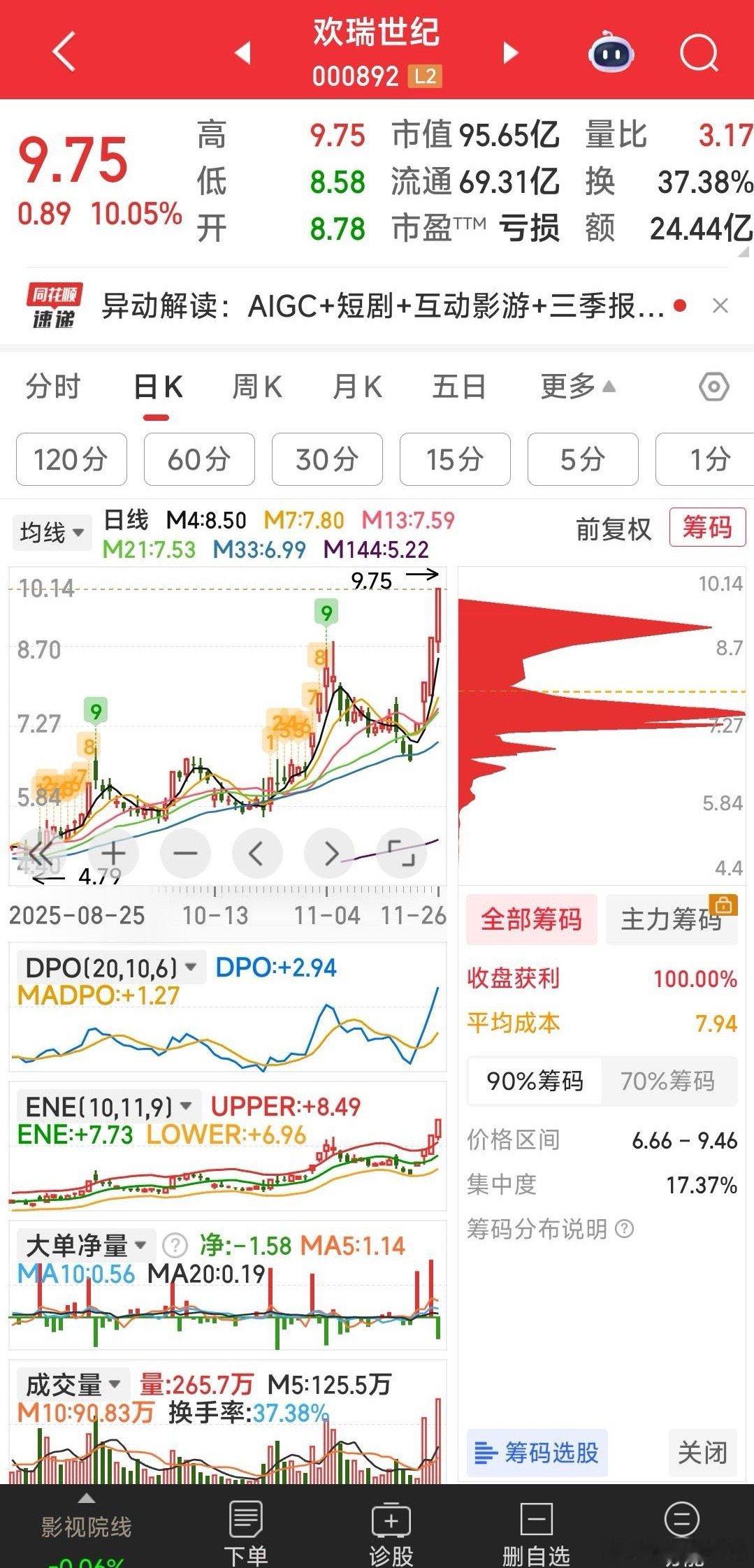Zoom in the K-line chart
The width and height of the screenshot is (754, 1568).
click(113, 853)
